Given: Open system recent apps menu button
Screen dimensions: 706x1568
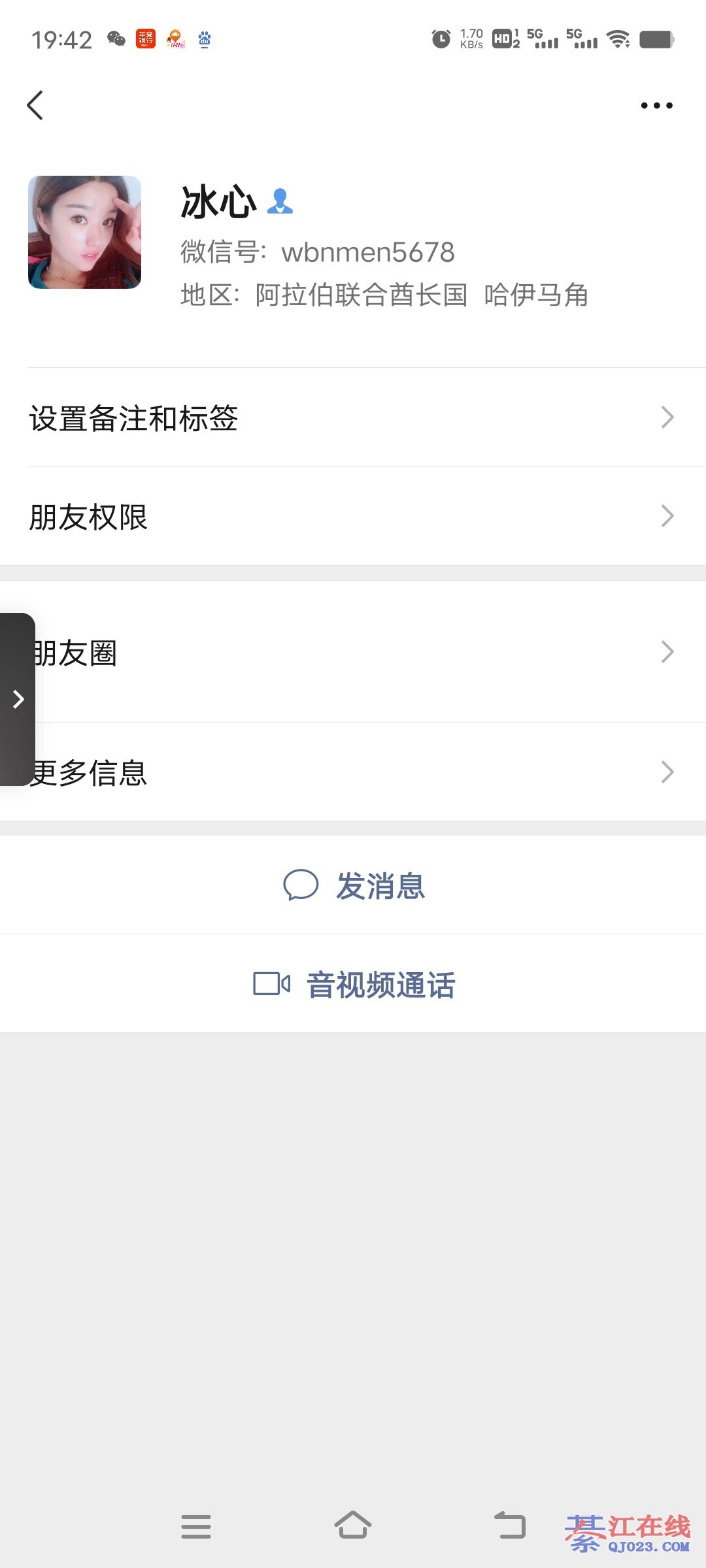Looking at the screenshot, I should pyautogui.click(x=196, y=1526).
